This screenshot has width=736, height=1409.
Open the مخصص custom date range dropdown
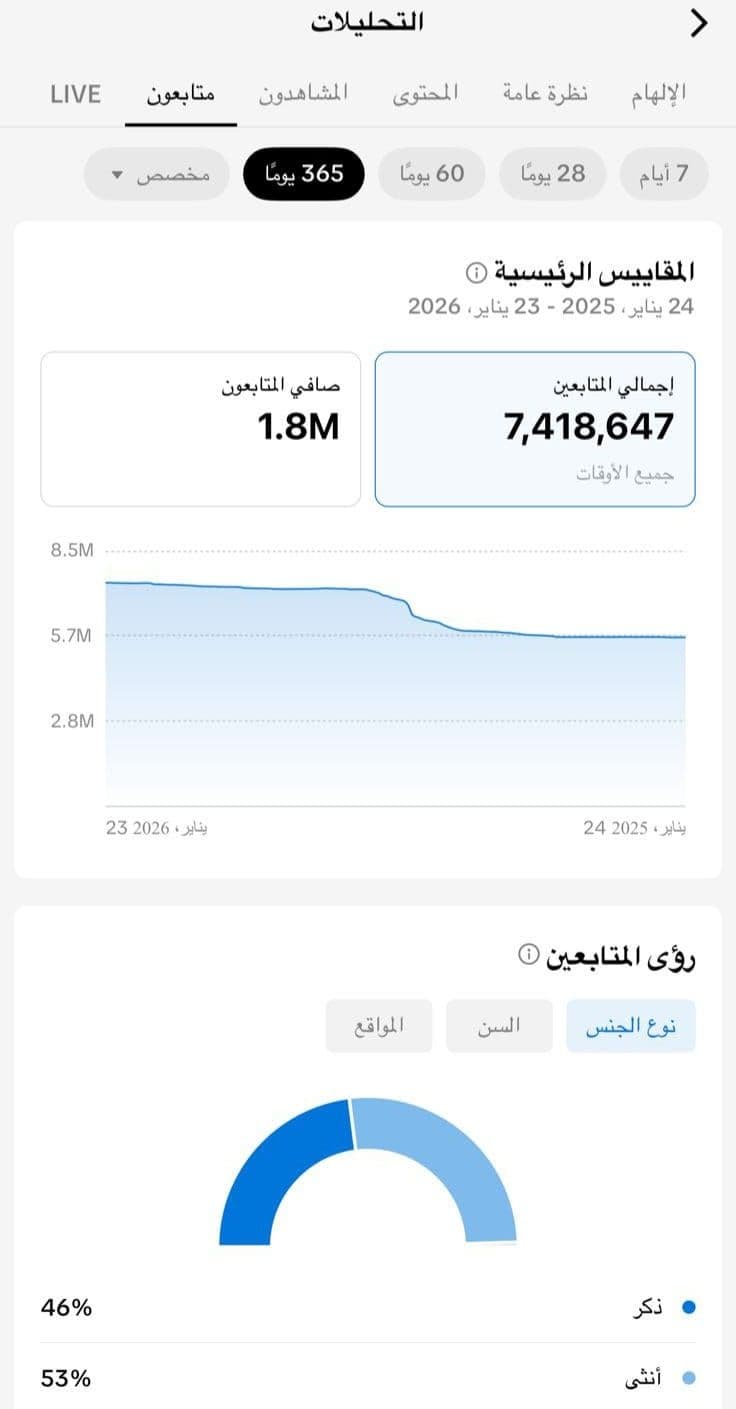[155, 173]
